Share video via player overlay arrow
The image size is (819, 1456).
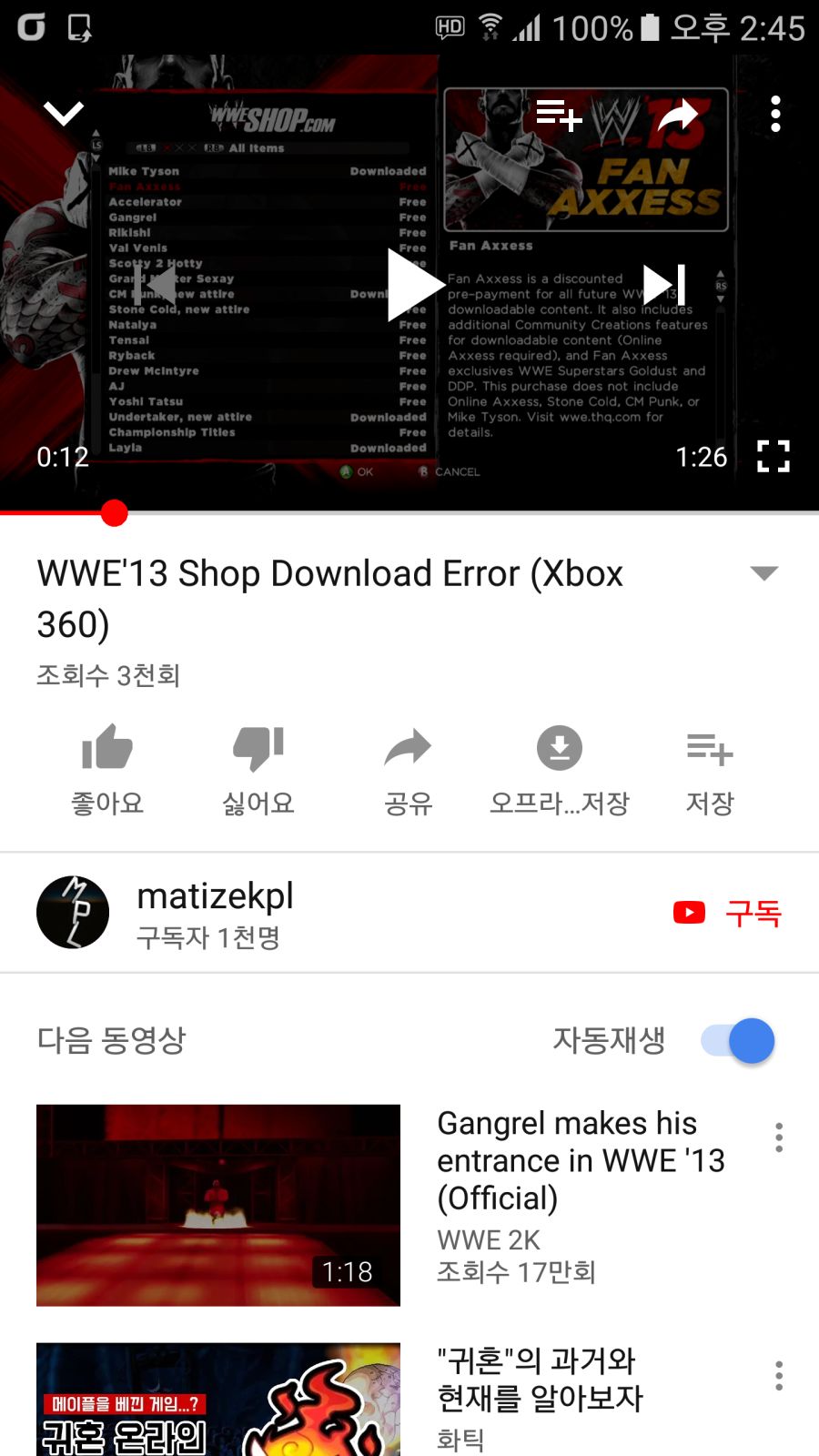tap(677, 115)
